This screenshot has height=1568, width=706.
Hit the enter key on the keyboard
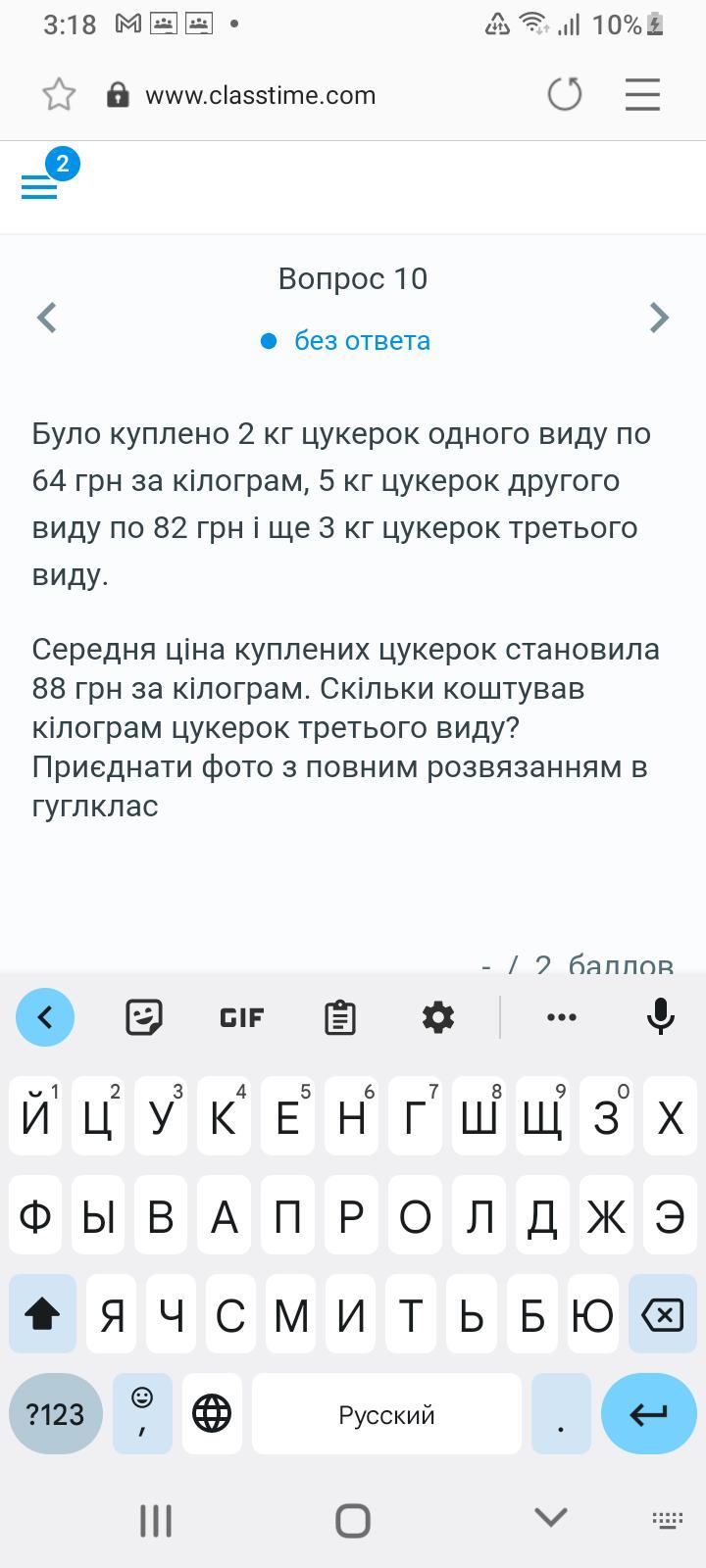(x=648, y=1414)
